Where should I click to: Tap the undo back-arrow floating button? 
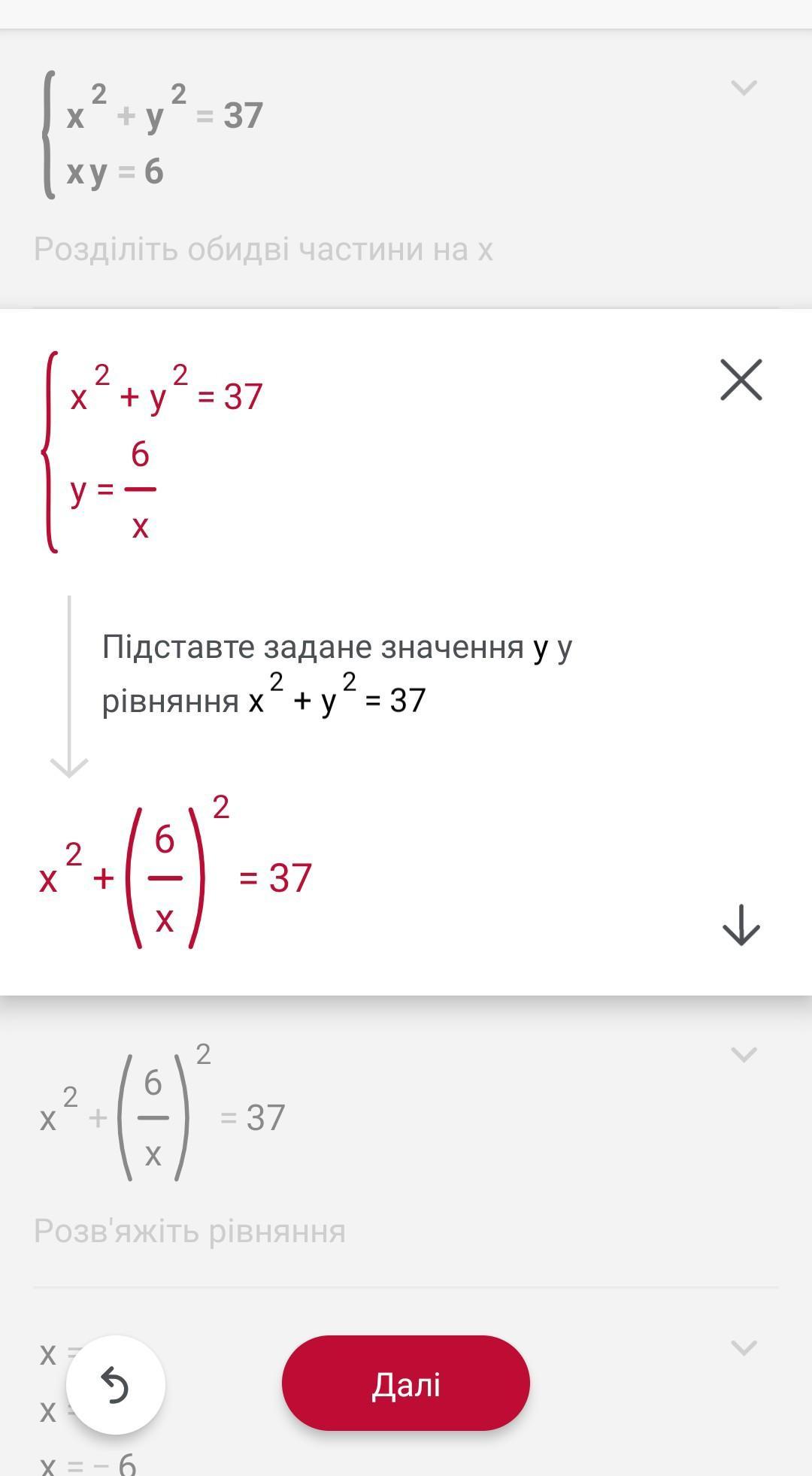tap(115, 1384)
